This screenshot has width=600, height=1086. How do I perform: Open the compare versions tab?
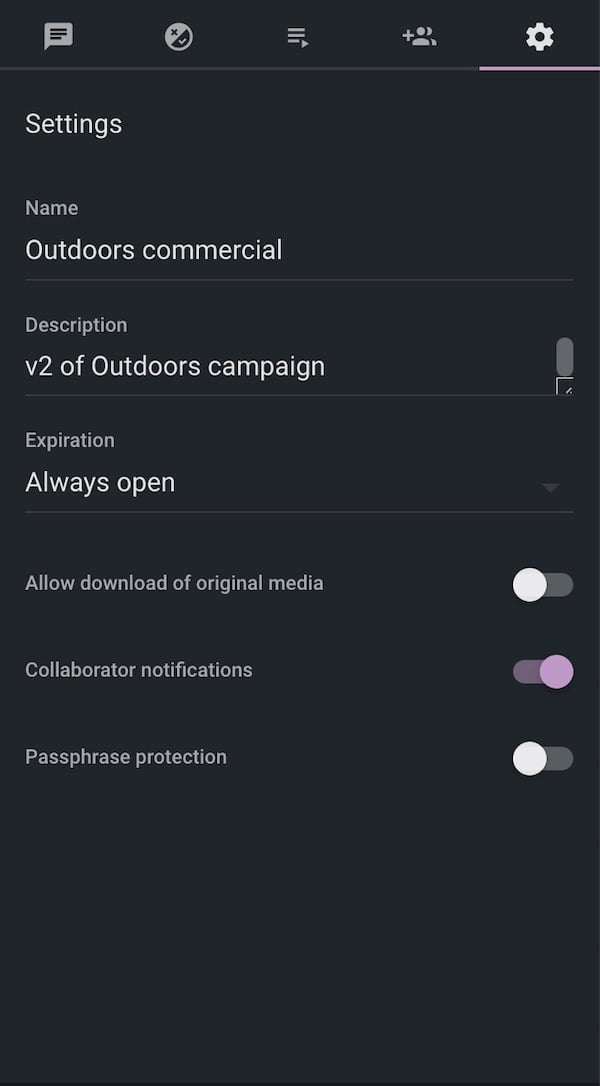[179, 37]
